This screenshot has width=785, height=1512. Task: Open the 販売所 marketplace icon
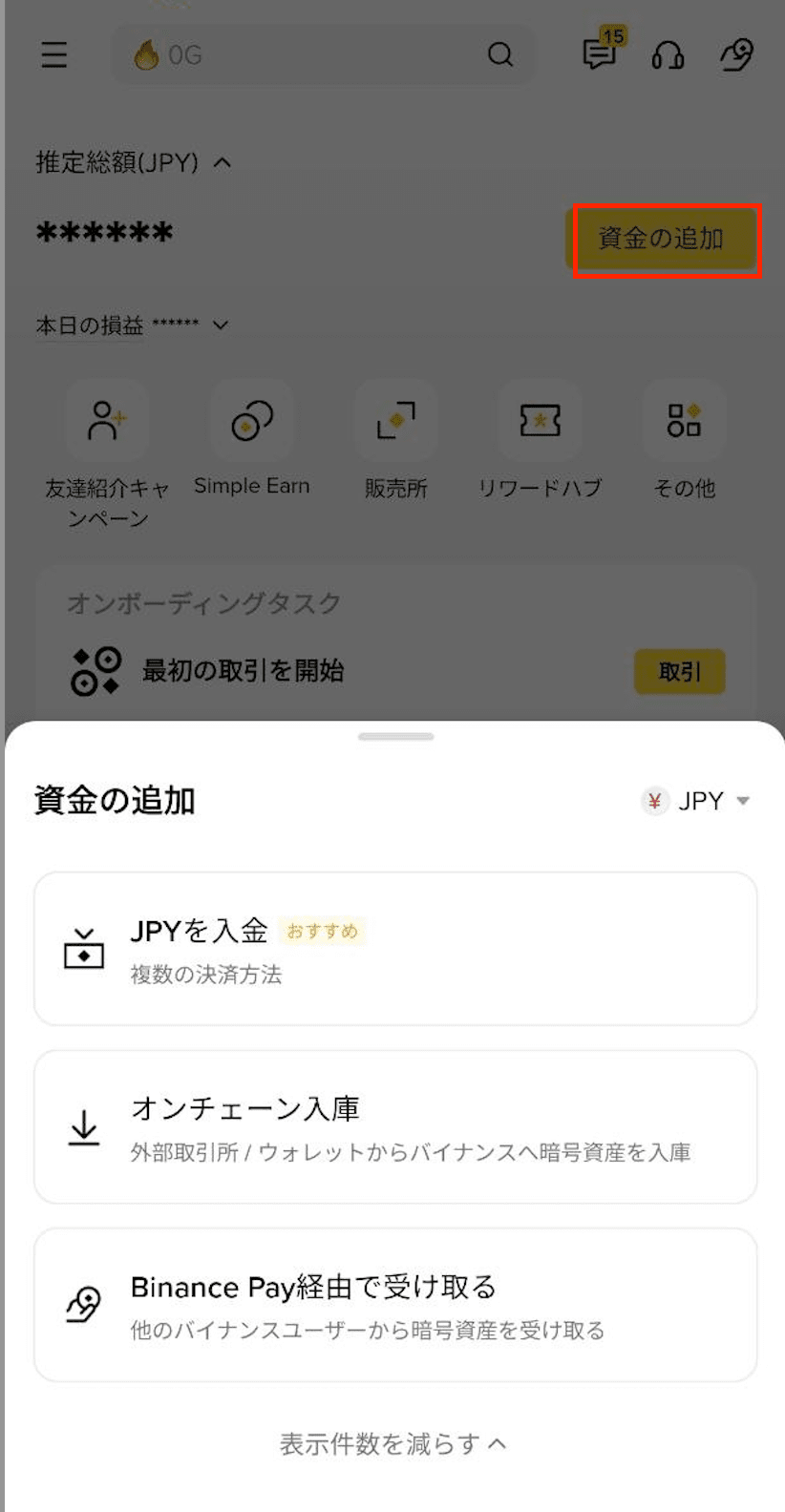395,420
